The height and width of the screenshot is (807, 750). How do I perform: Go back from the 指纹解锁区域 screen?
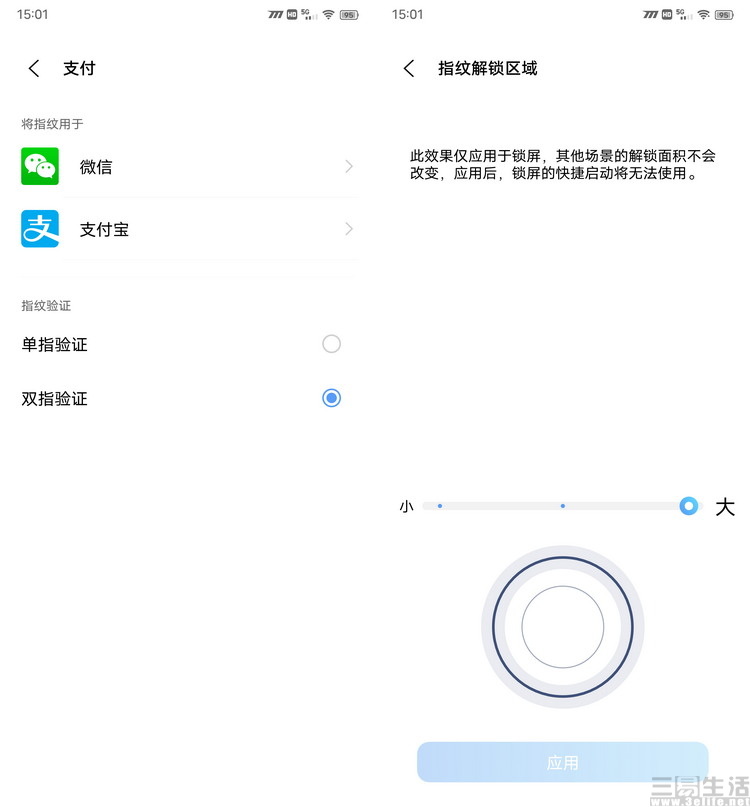[409, 68]
